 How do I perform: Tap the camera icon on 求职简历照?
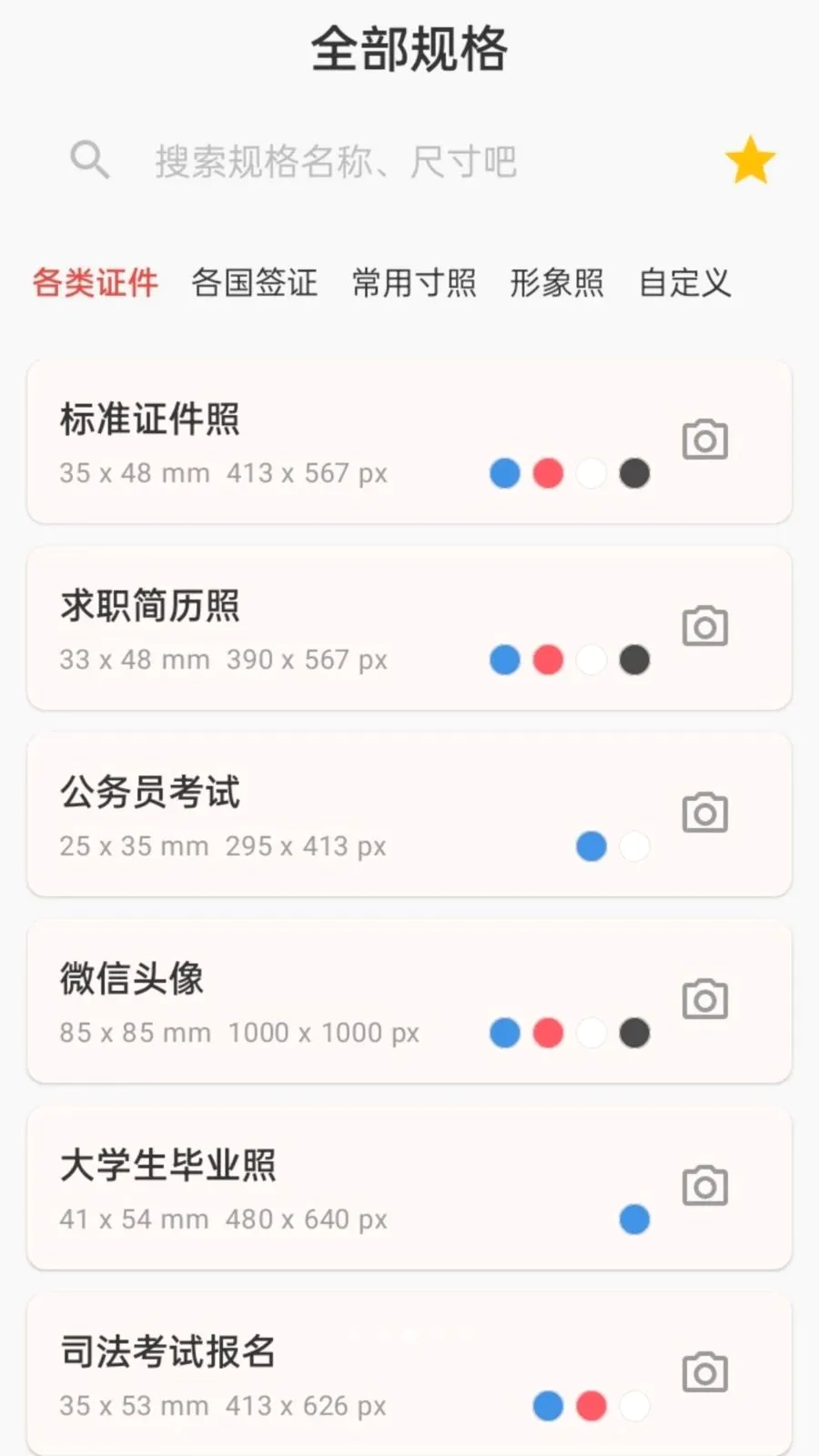[705, 626]
